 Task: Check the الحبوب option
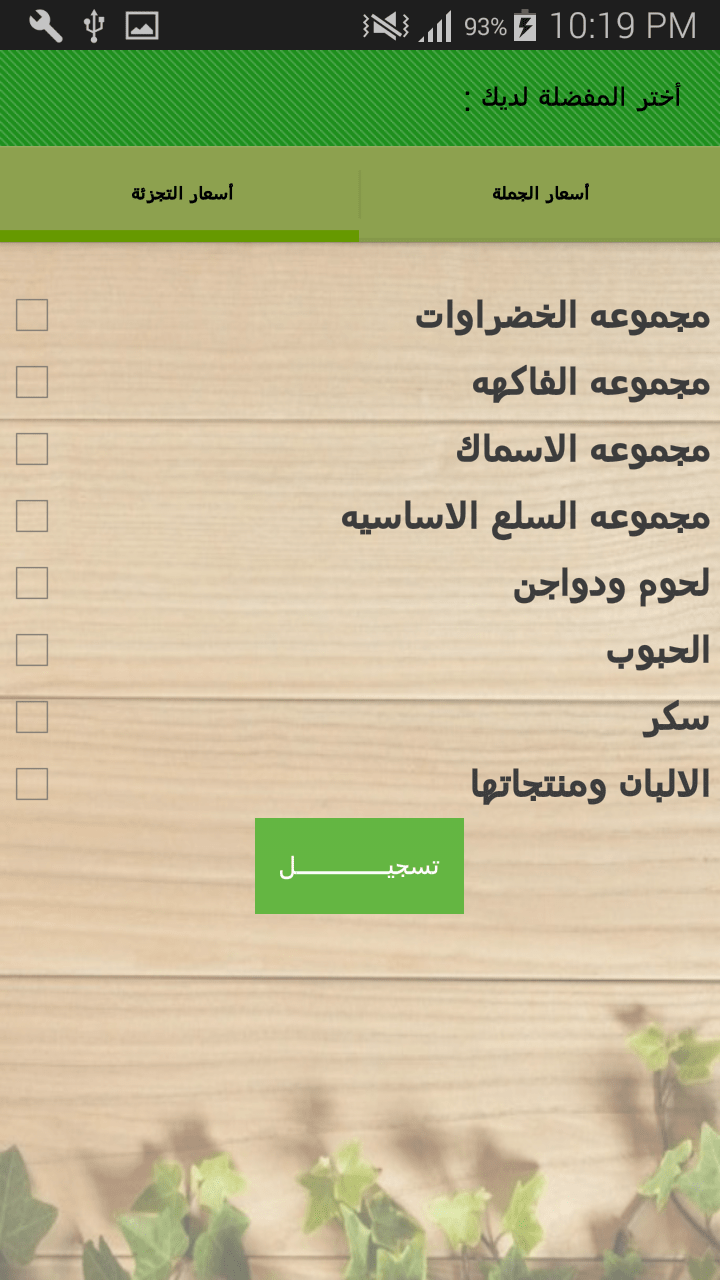(x=32, y=650)
